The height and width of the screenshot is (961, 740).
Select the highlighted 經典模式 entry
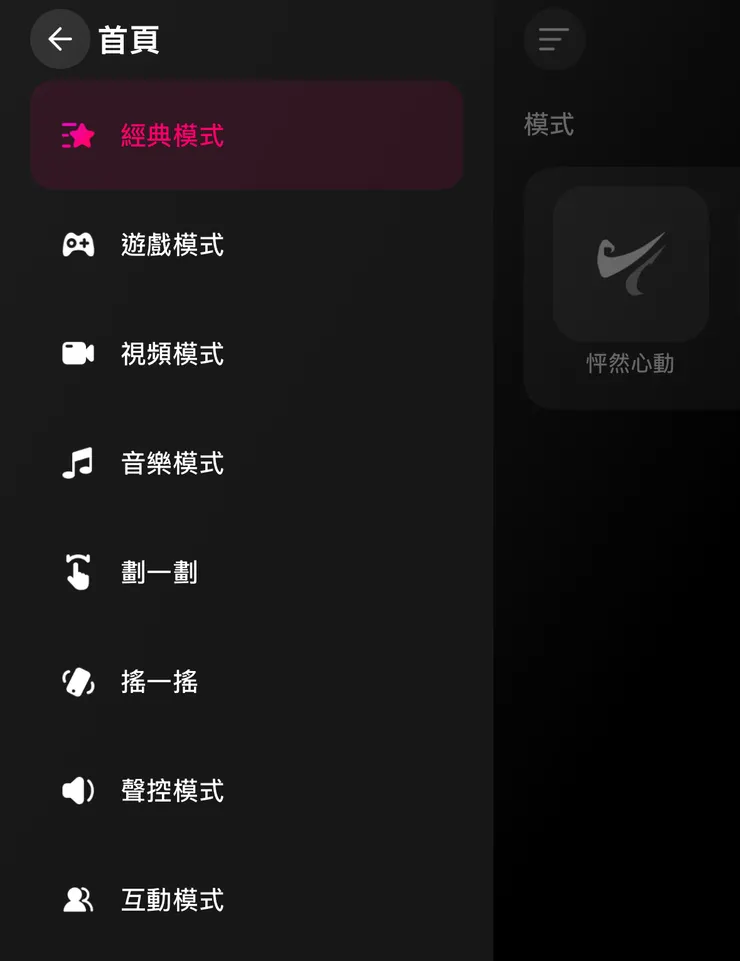172,135
